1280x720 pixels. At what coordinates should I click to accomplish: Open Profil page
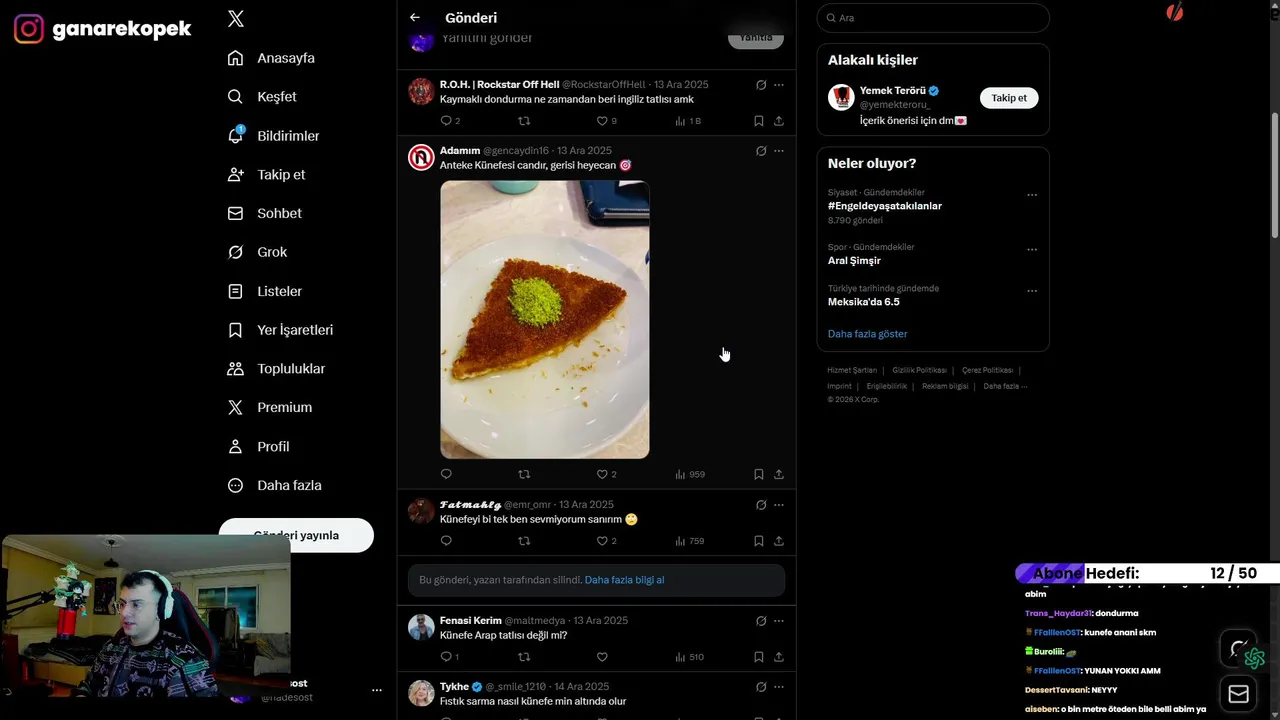click(x=272, y=447)
